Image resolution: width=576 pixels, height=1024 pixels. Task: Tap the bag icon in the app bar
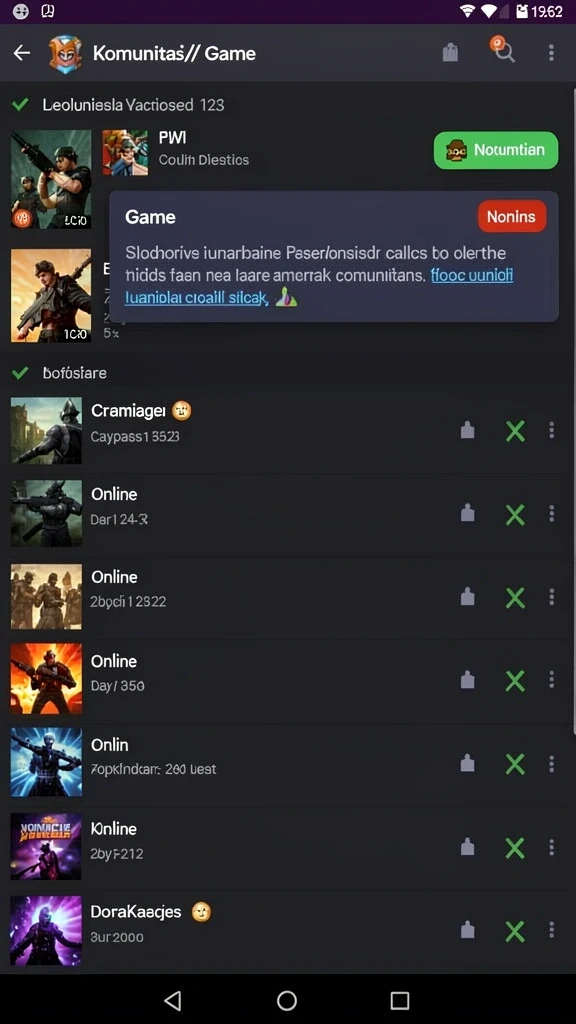(450, 52)
